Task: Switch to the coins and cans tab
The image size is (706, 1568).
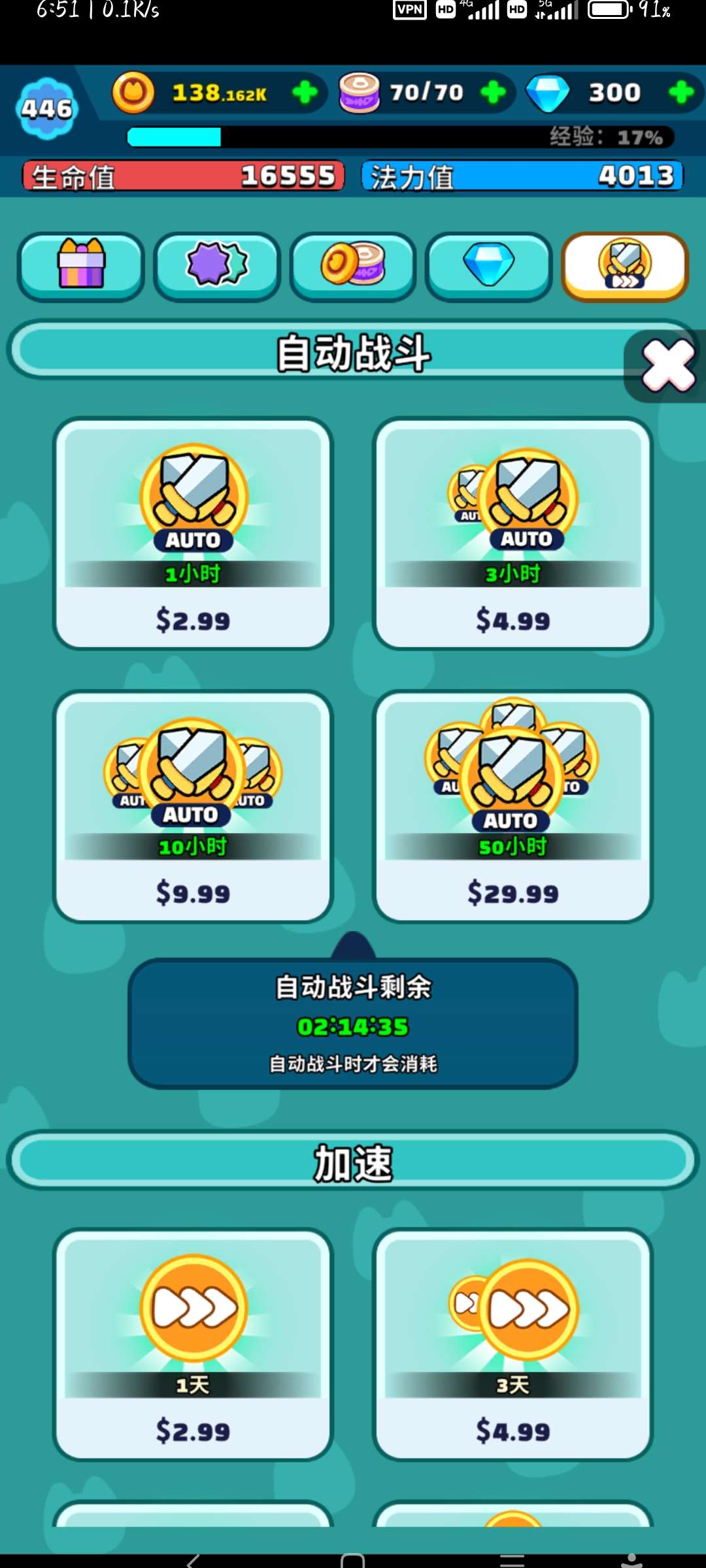Action: pos(353,266)
